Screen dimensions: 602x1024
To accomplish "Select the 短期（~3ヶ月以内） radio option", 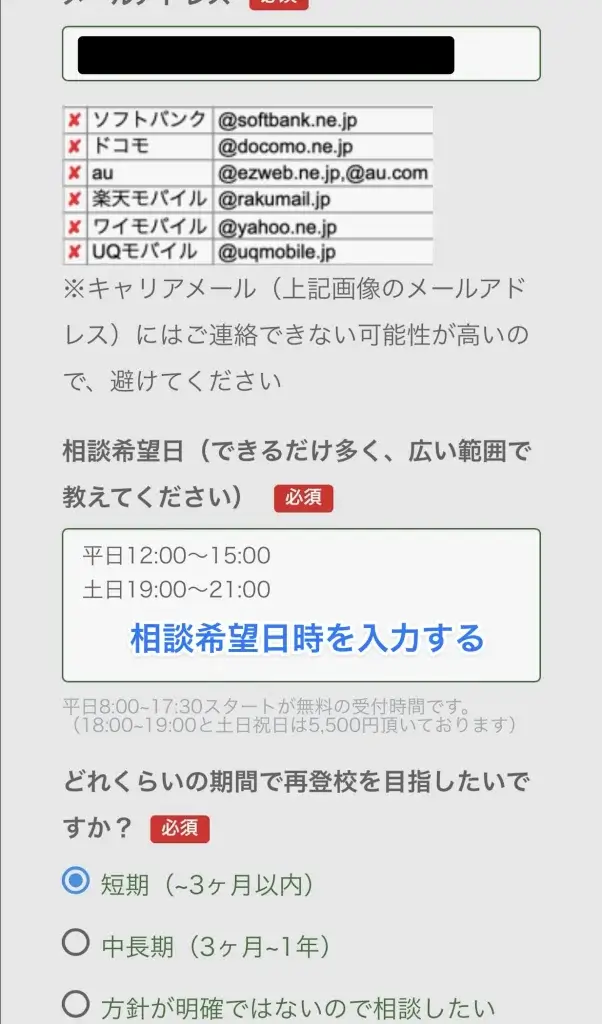I will (x=76, y=882).
